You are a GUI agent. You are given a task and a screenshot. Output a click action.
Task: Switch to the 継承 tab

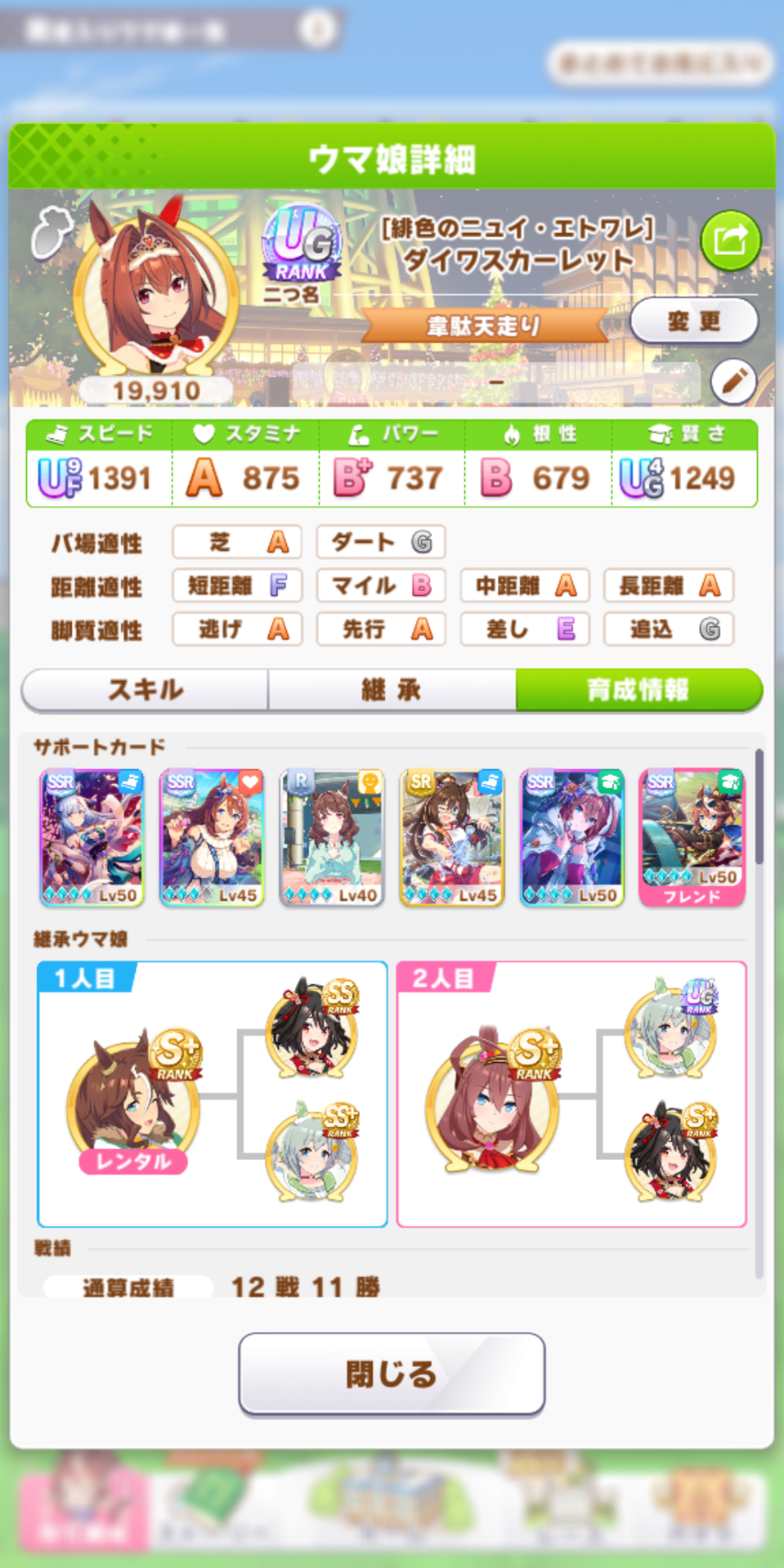pyautogui.click(x=392, y=690)
